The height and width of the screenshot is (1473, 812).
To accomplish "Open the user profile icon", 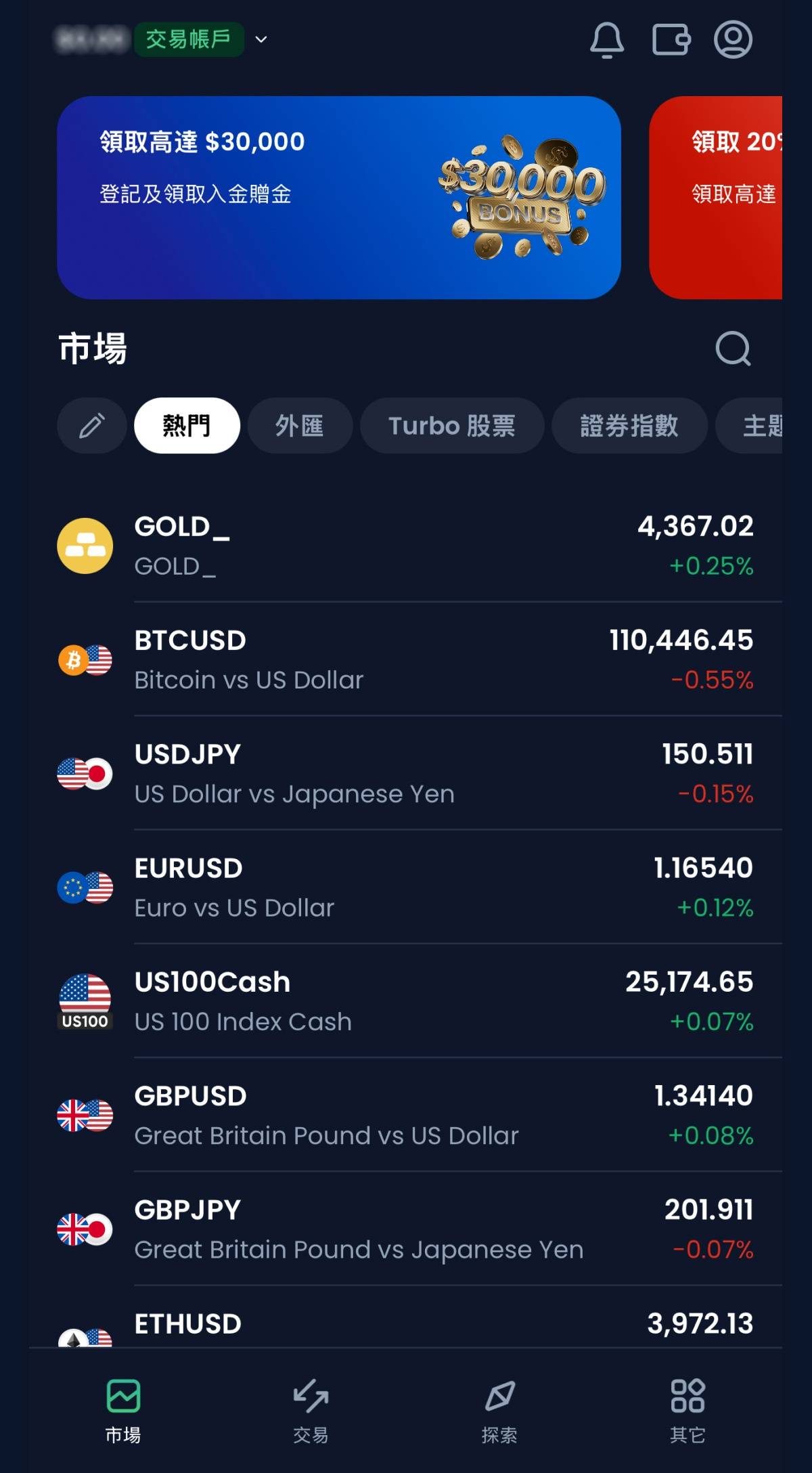I will 733,40.
